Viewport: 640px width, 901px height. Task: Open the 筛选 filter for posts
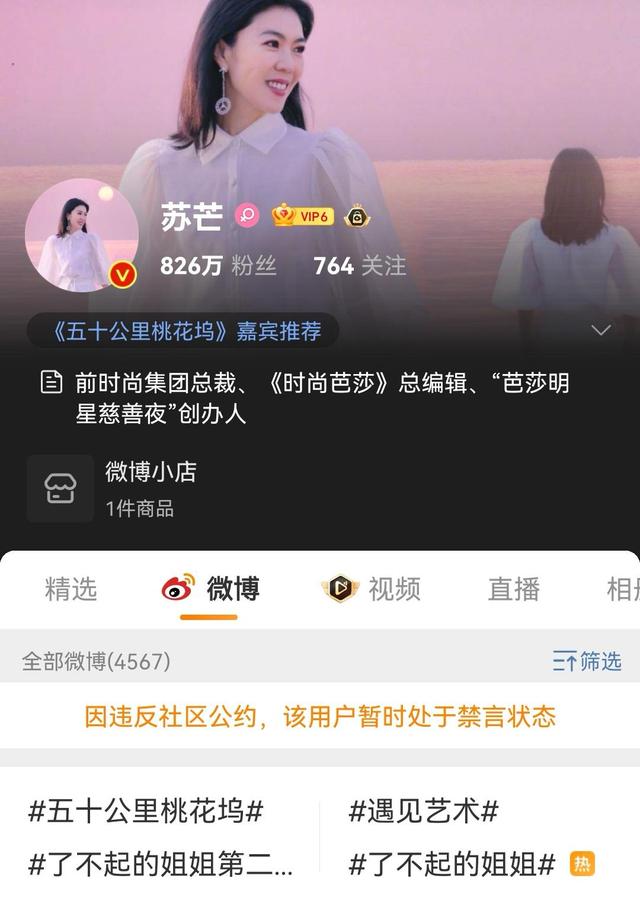coord(587,661)
